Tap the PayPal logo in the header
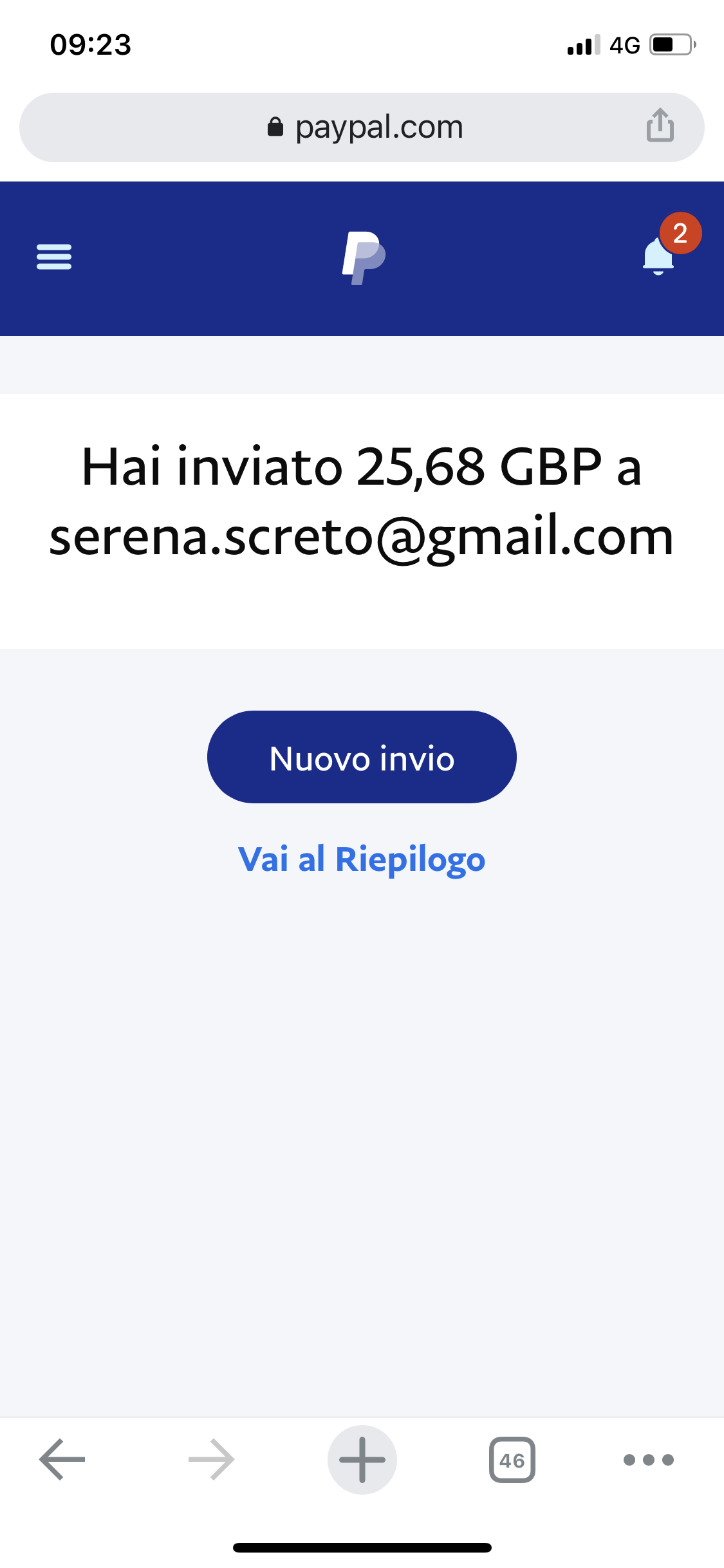The width and height of the screenshot is (724, 1568). point(364,258)
